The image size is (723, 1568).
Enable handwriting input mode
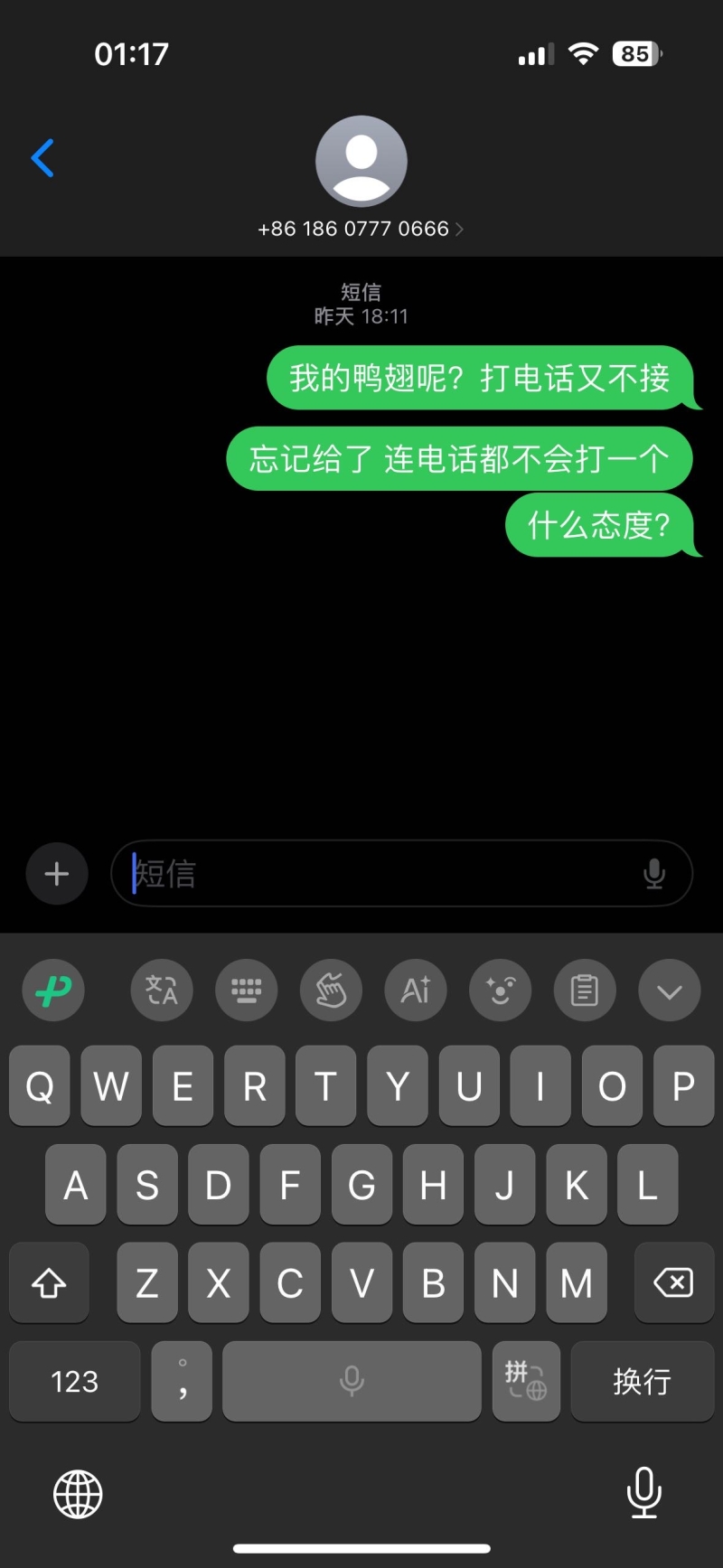[x=331, y=991]
